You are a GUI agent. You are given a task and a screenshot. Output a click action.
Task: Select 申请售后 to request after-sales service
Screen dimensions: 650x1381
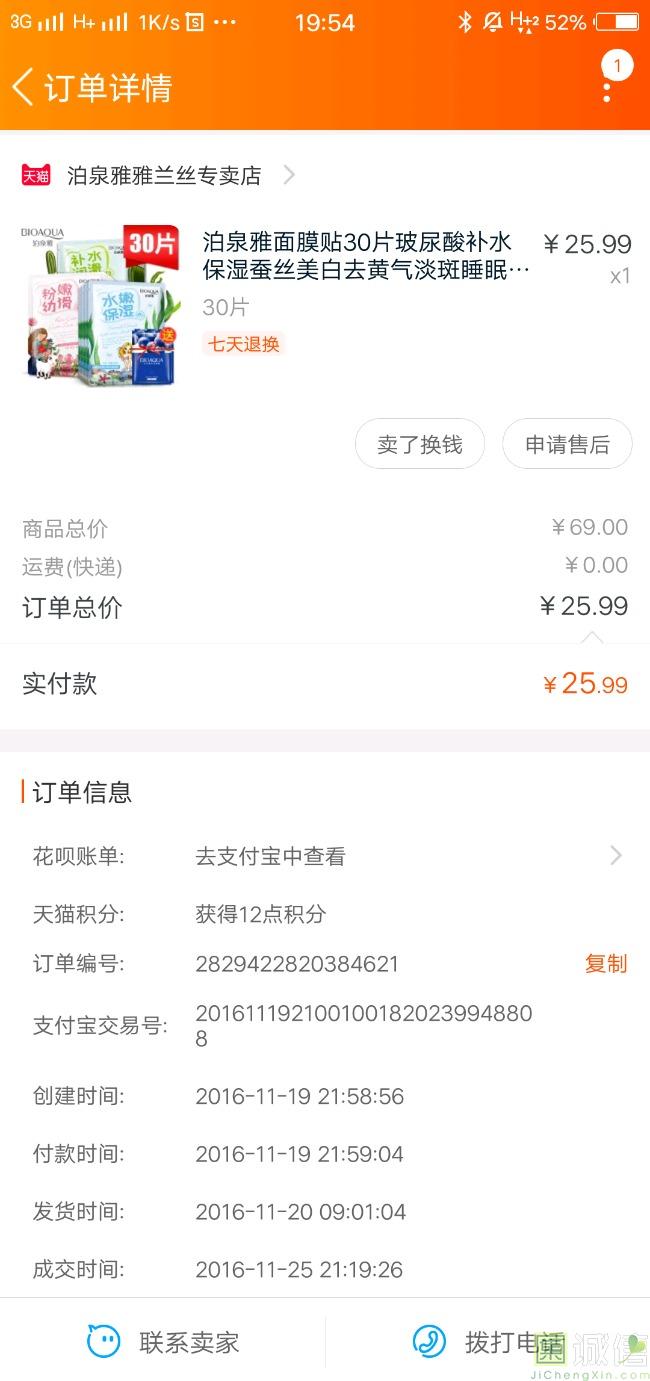567,444
